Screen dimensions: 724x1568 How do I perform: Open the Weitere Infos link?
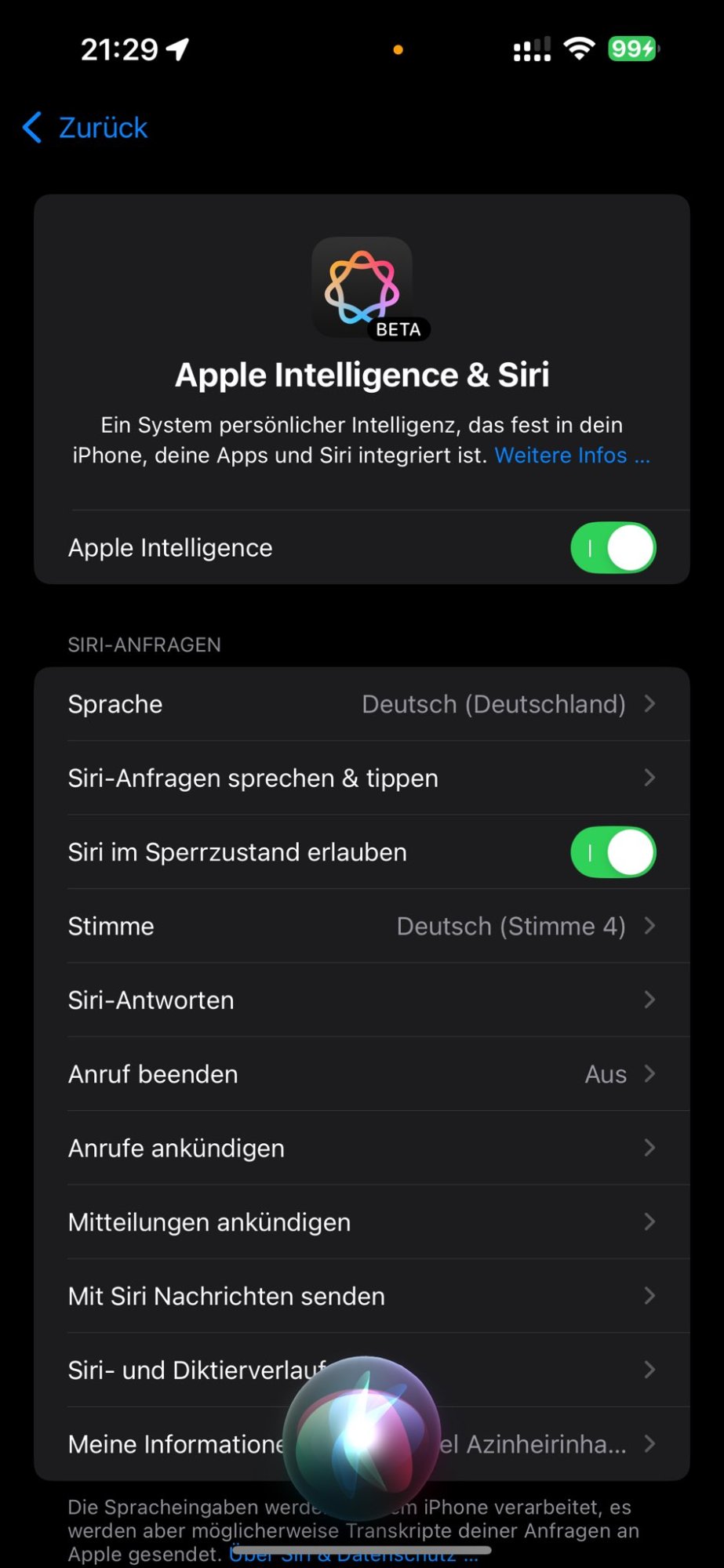point(572,456)
